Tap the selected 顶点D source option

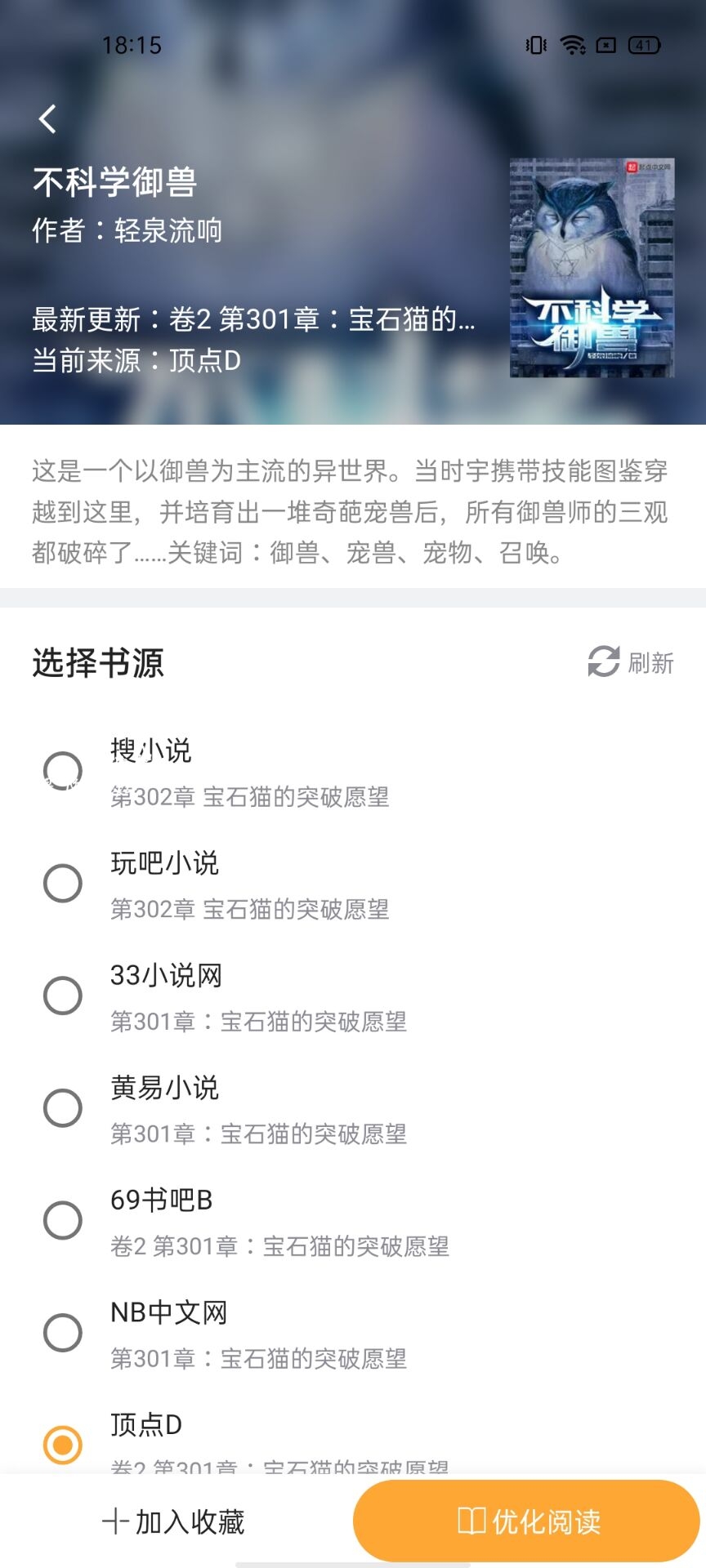pyautogui.click(x=353, y=1432)
